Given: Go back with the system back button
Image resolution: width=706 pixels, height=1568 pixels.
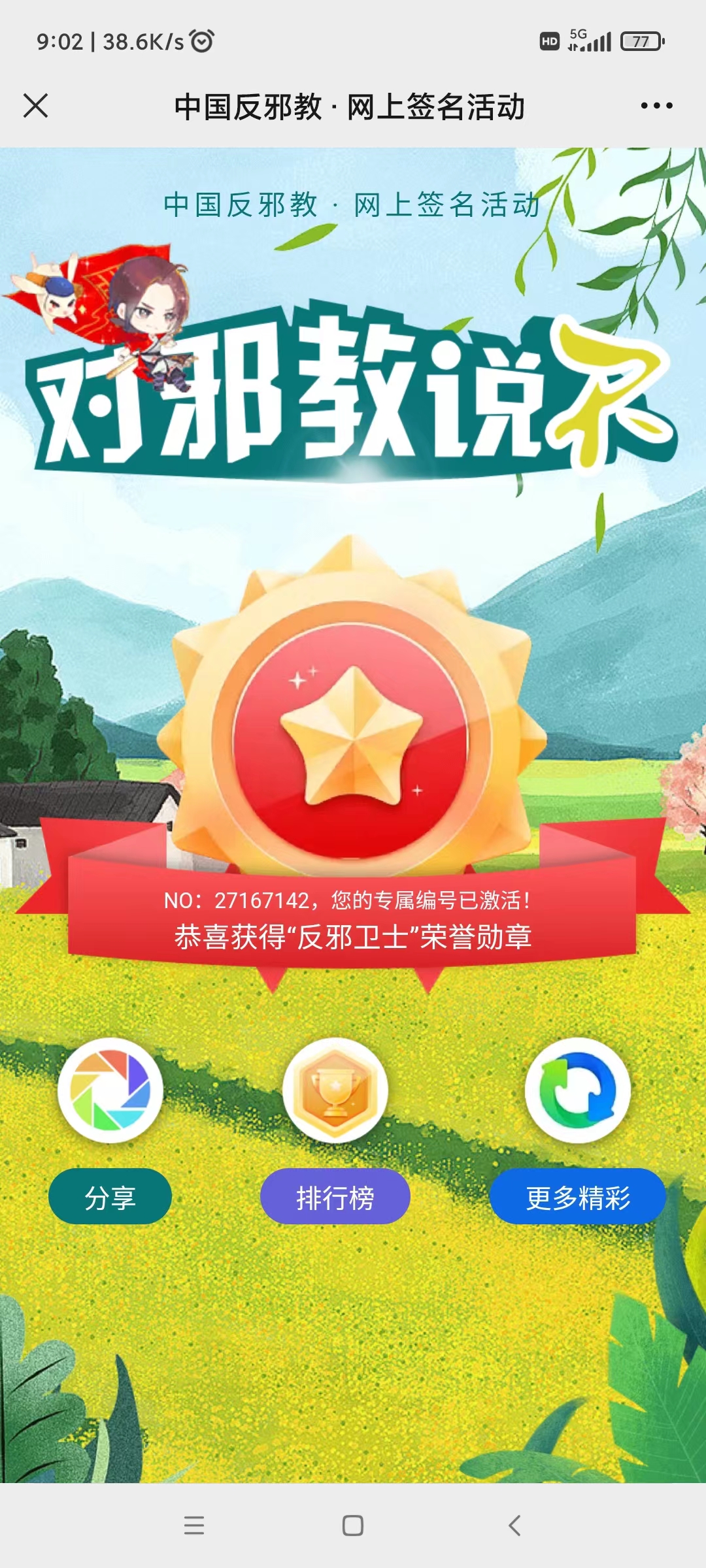Looking at the screenshot, I should (515, 1526).
